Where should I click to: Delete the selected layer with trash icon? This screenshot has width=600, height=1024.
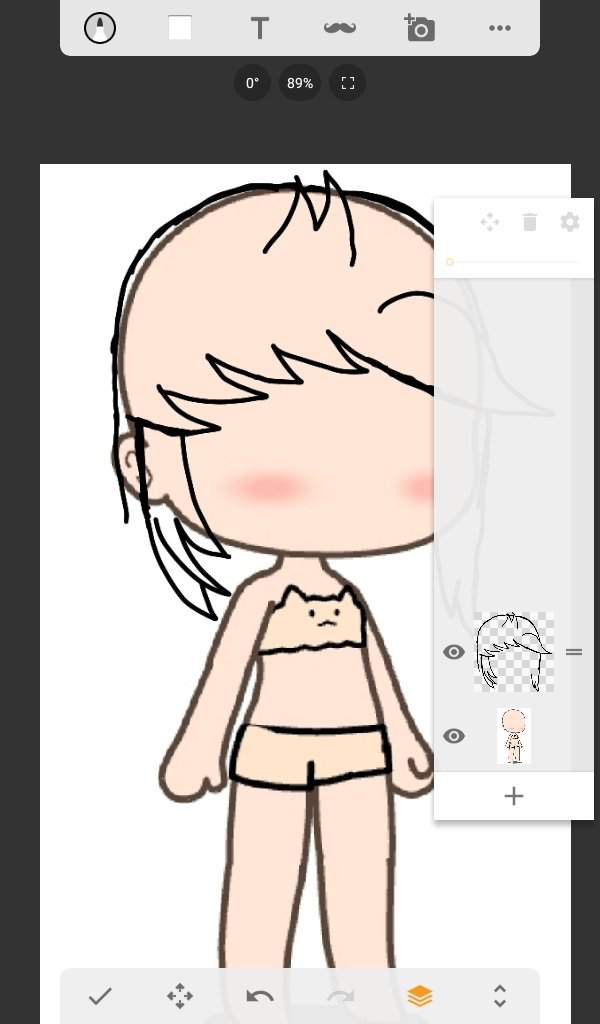click(530, 222)
